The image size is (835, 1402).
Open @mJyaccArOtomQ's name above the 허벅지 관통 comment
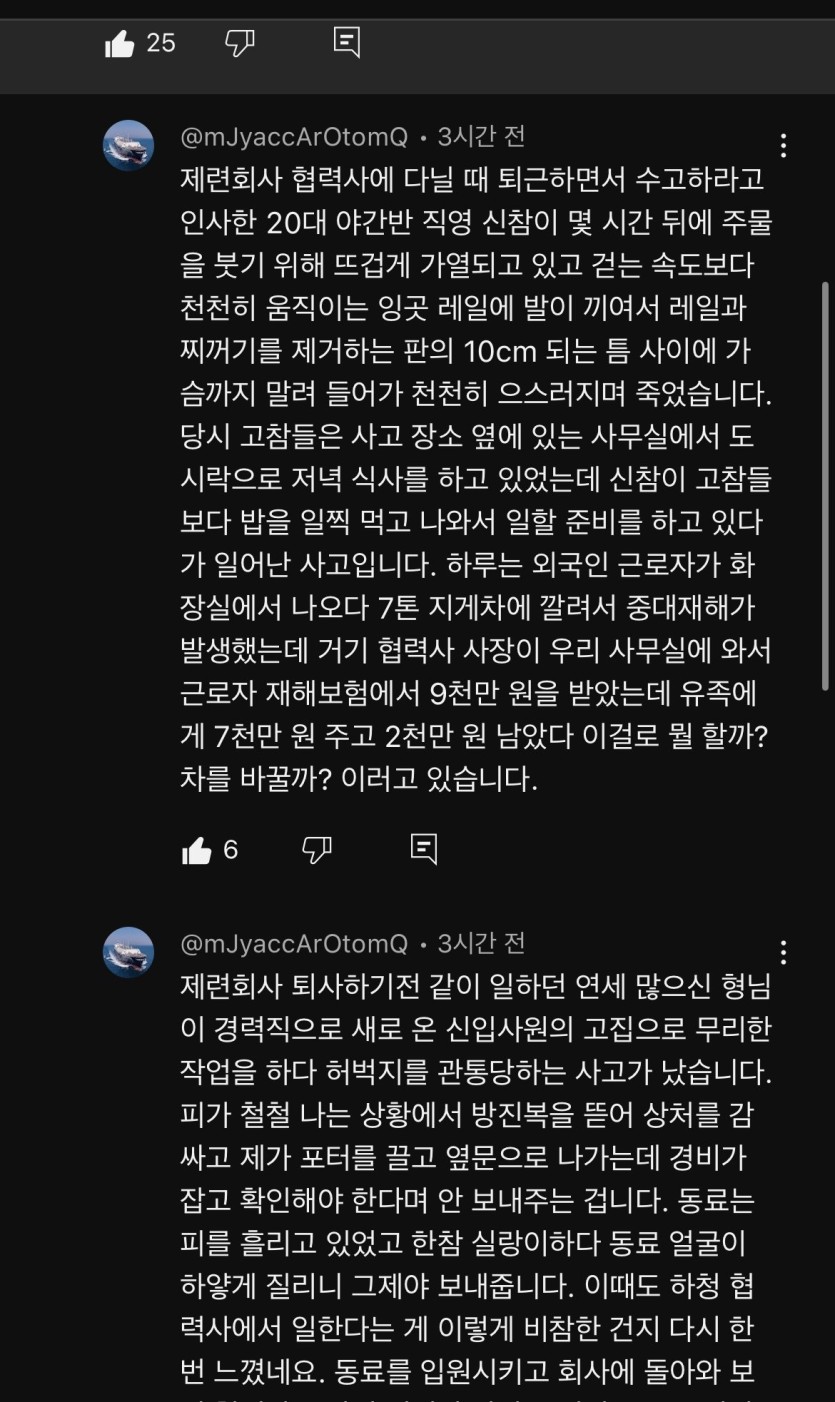coord(294,943)
